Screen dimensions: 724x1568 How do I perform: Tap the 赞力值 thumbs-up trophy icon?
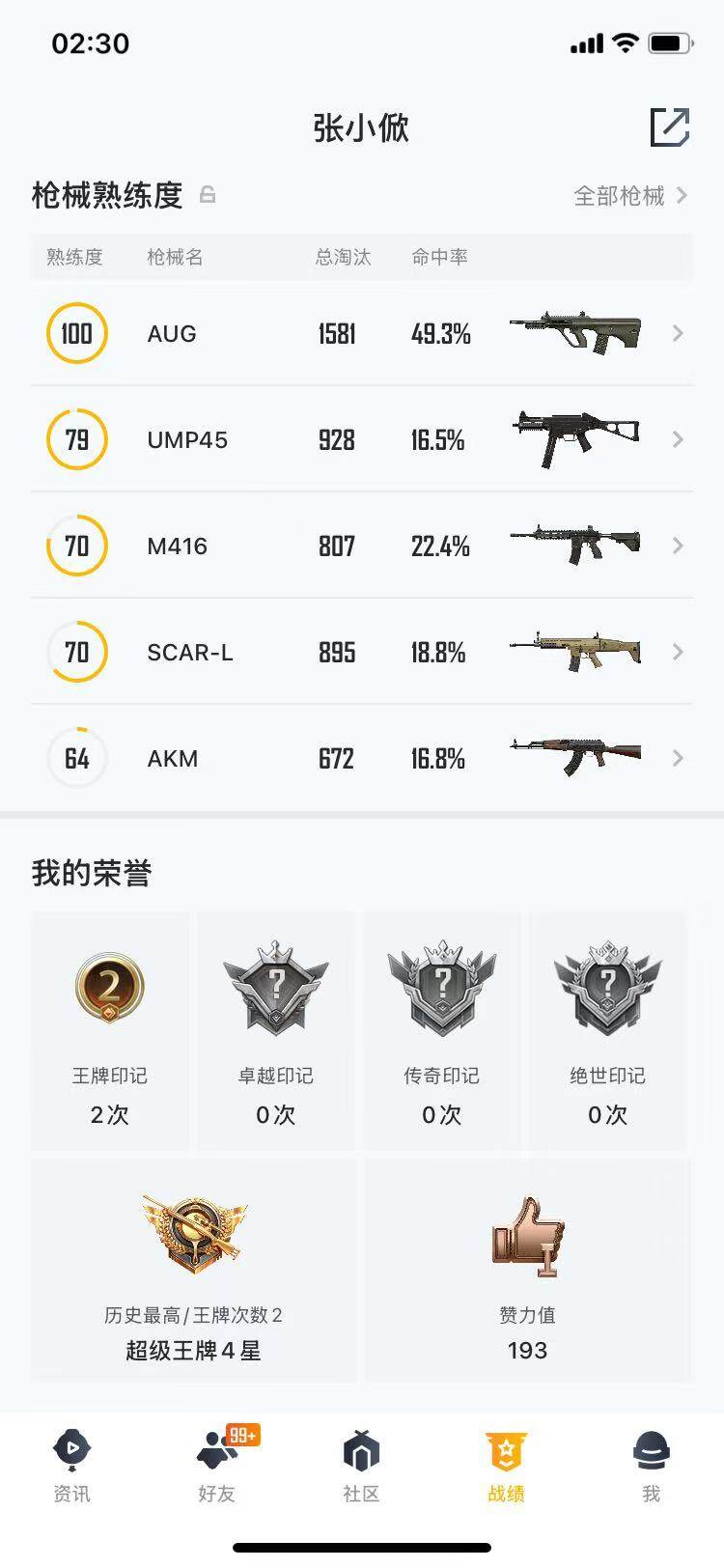point(527,1241)
